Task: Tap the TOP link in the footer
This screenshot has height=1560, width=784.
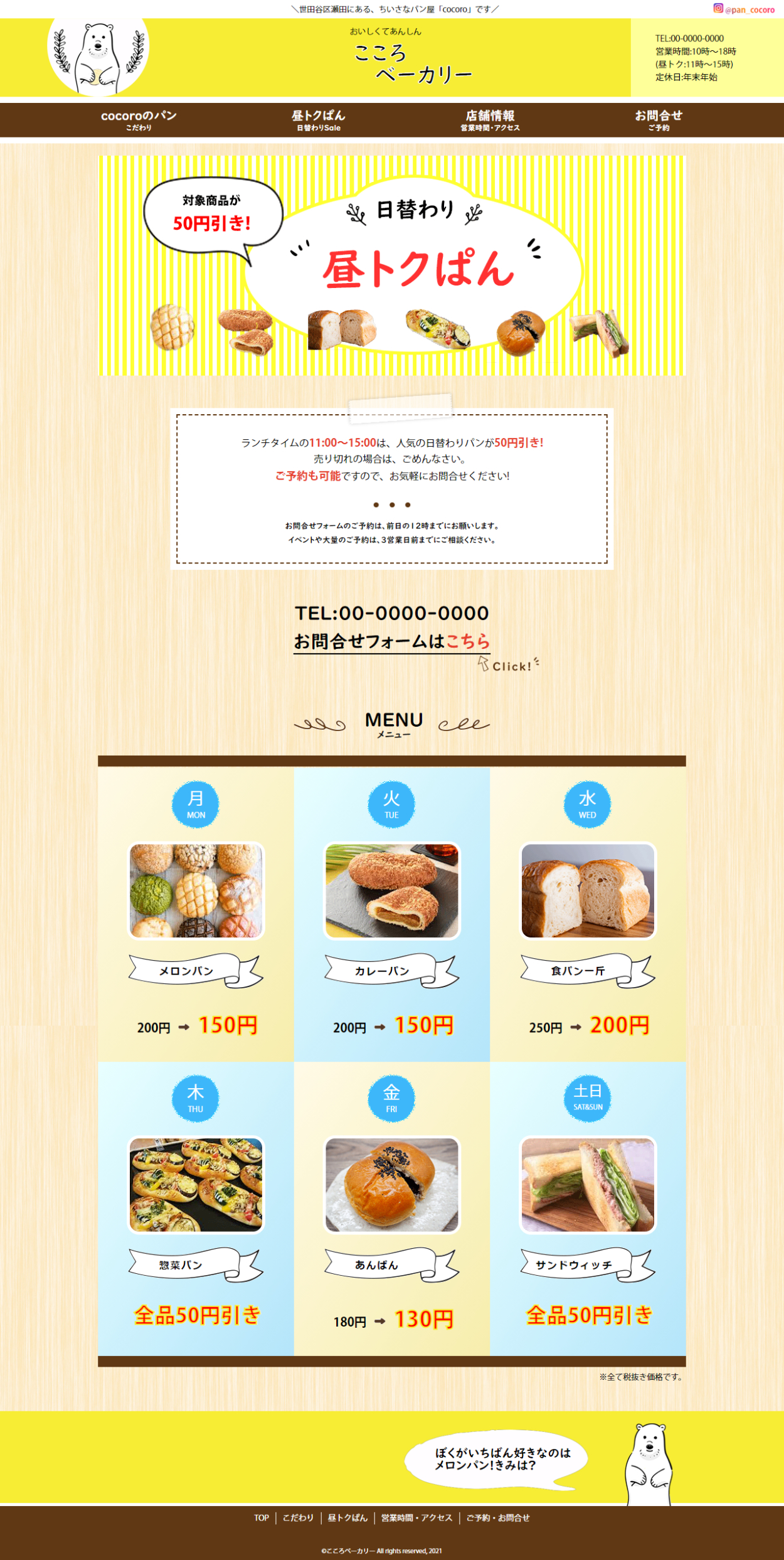Action: click(262, 1517)
